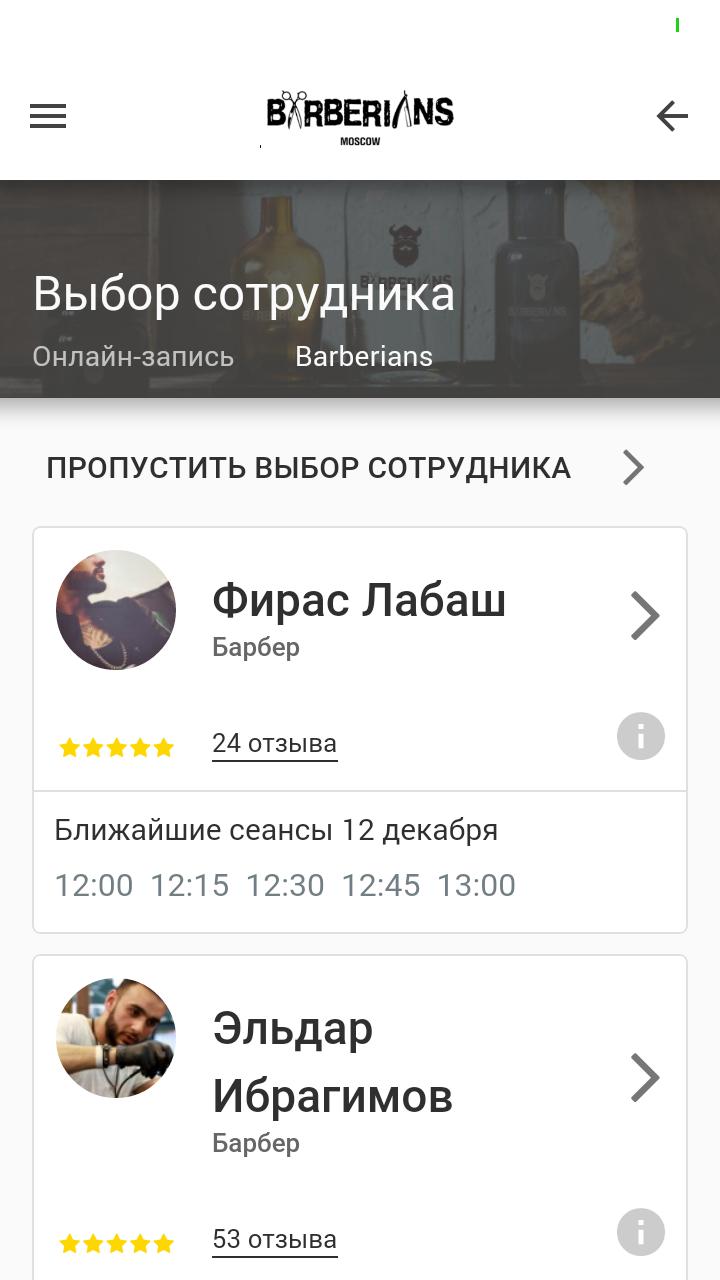This screenshot has width=720, height=1280.
Task: Expand the Фирас Лабаш card chevron
Action: point(644,615)
